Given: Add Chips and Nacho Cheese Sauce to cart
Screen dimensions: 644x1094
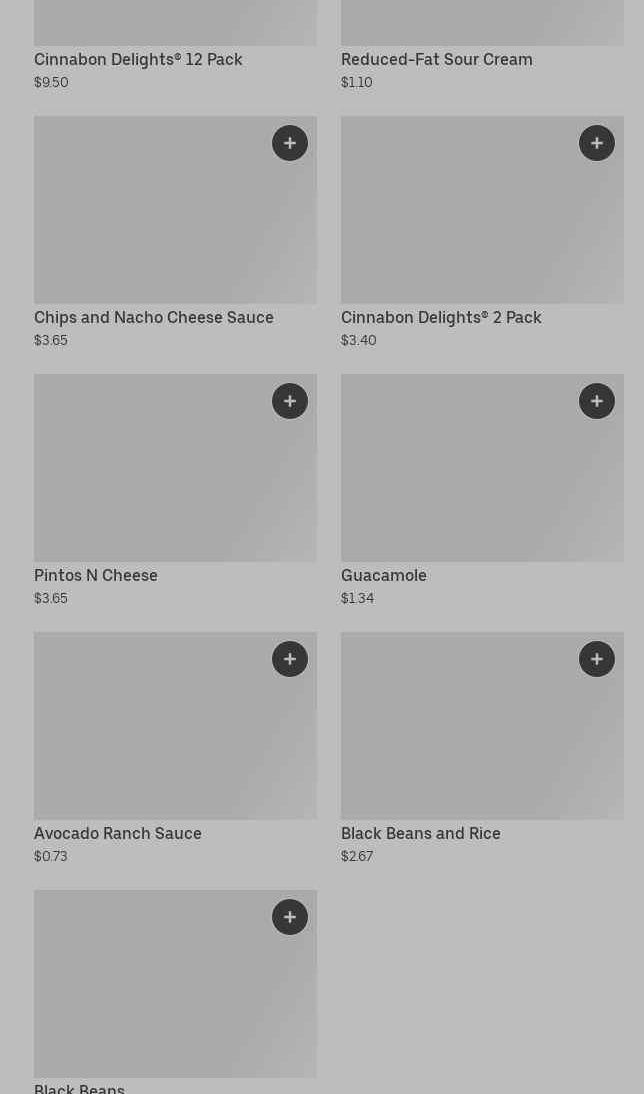Looking at the screenshot, I should [x=290, y=143].
